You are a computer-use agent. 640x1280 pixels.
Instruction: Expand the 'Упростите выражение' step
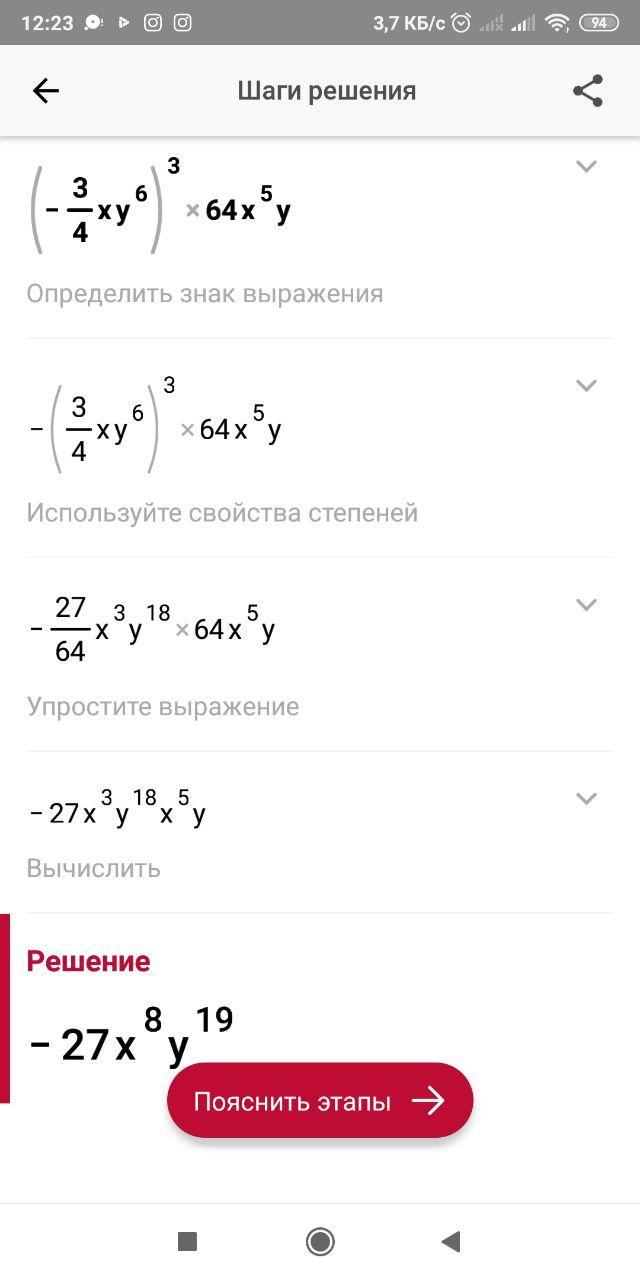(x=586, y=604)
